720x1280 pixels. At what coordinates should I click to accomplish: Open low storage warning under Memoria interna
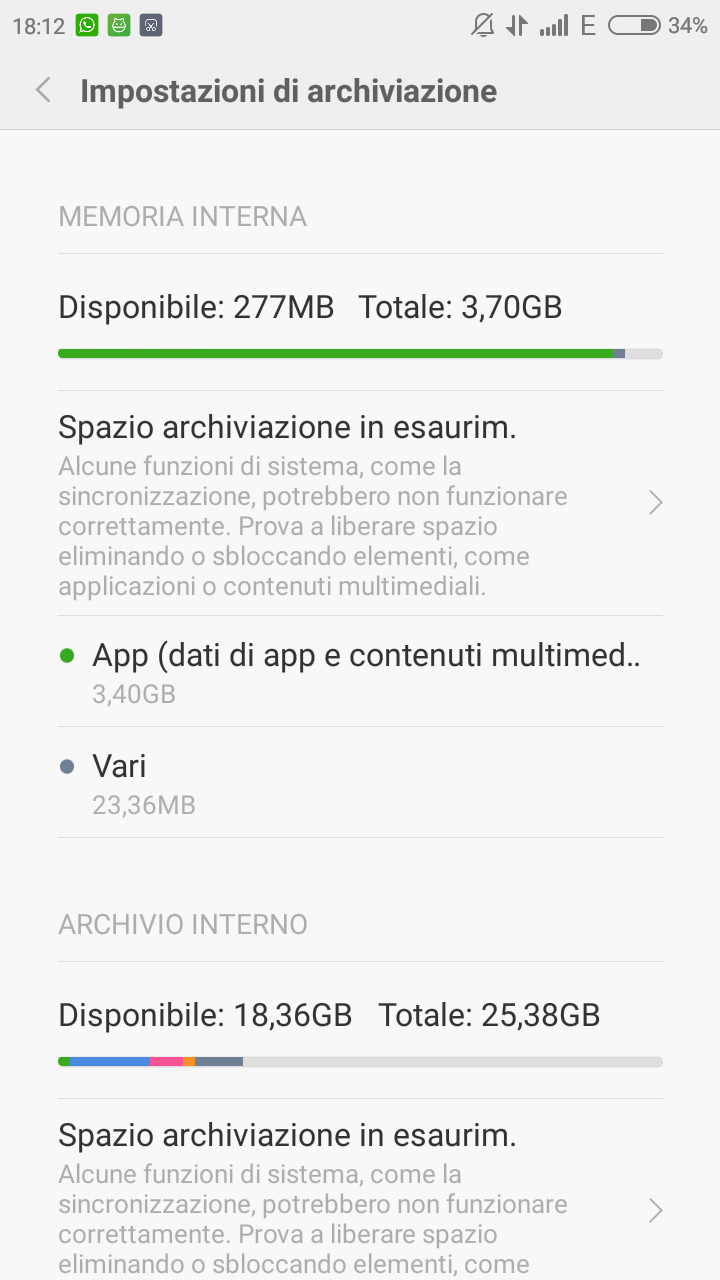click(x=360, y=503)
